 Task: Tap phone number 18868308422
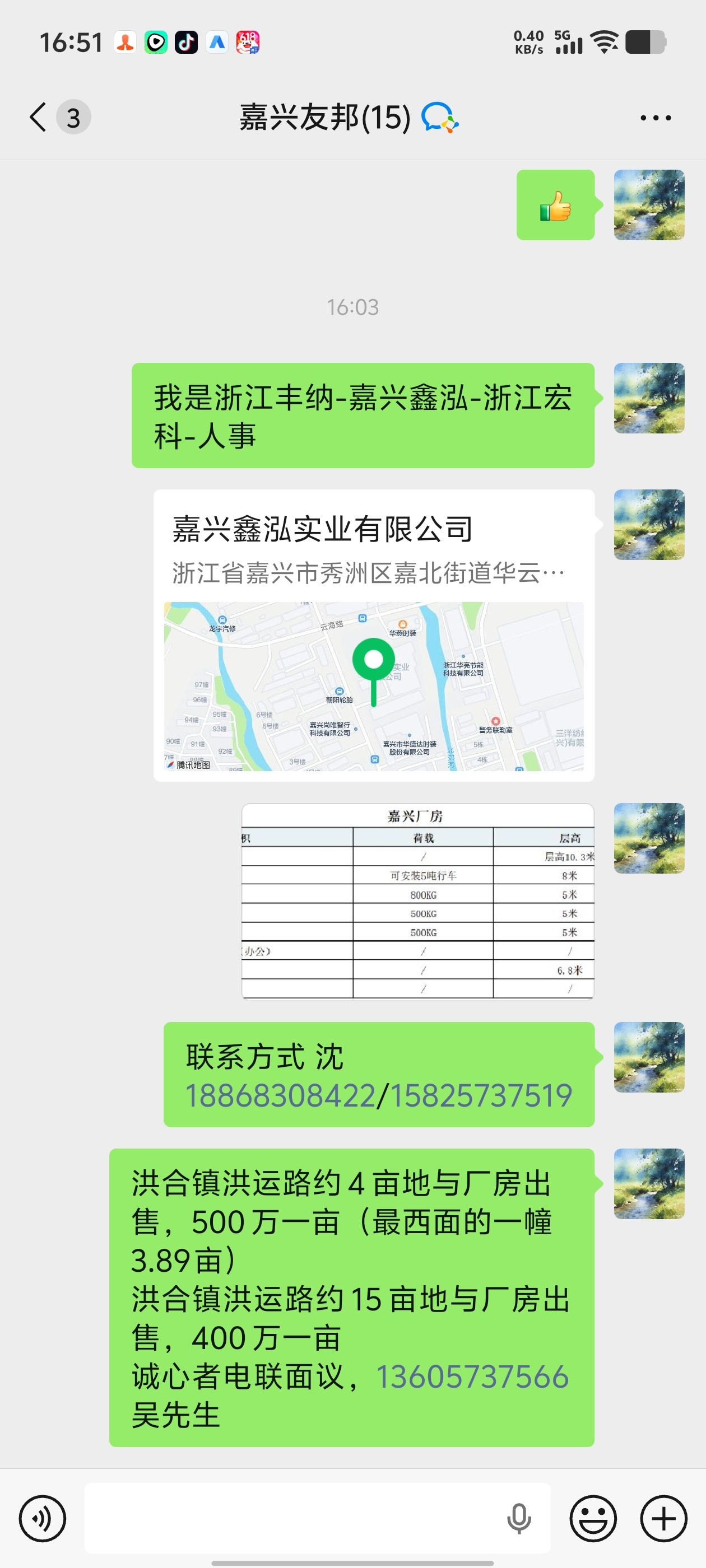point(280,1096)
